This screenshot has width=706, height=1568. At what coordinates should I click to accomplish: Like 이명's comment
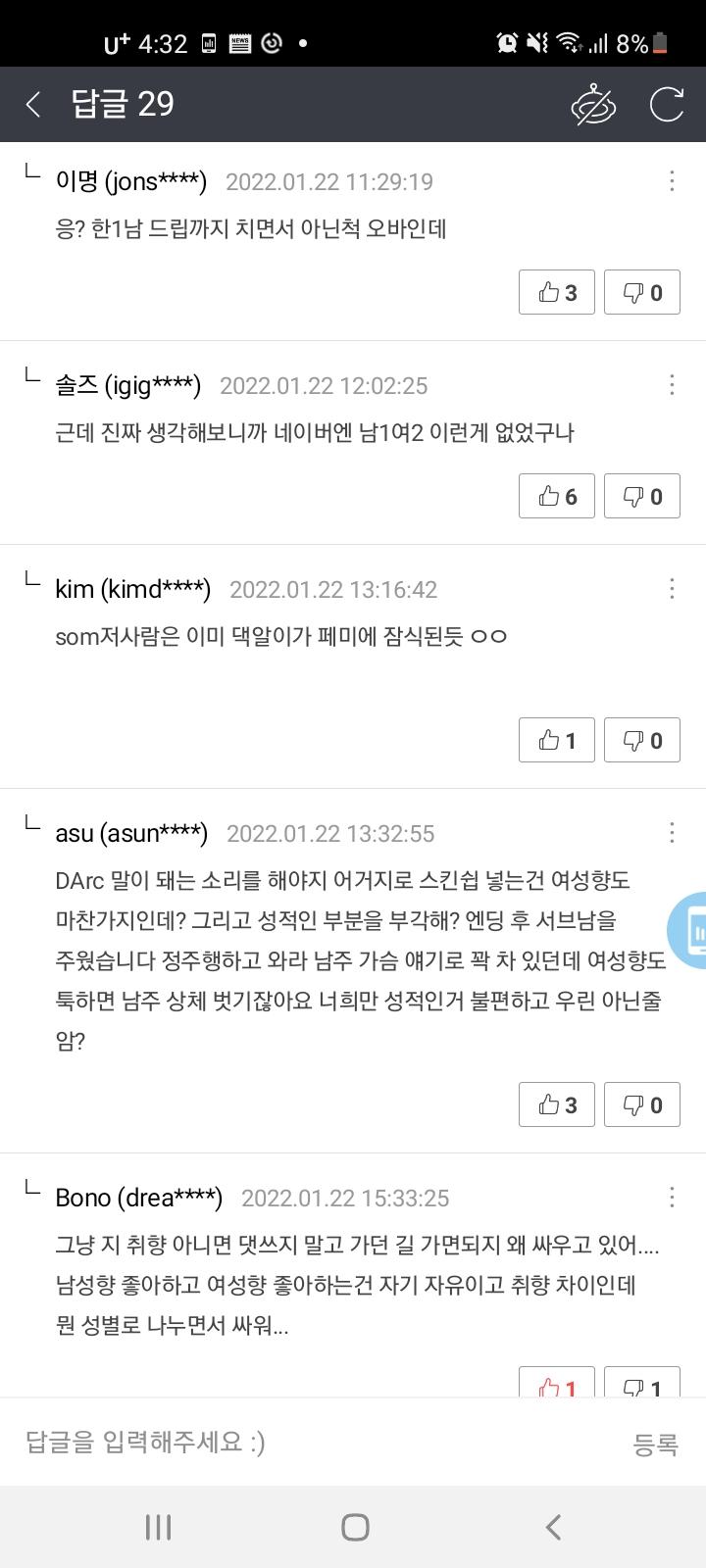557,292
